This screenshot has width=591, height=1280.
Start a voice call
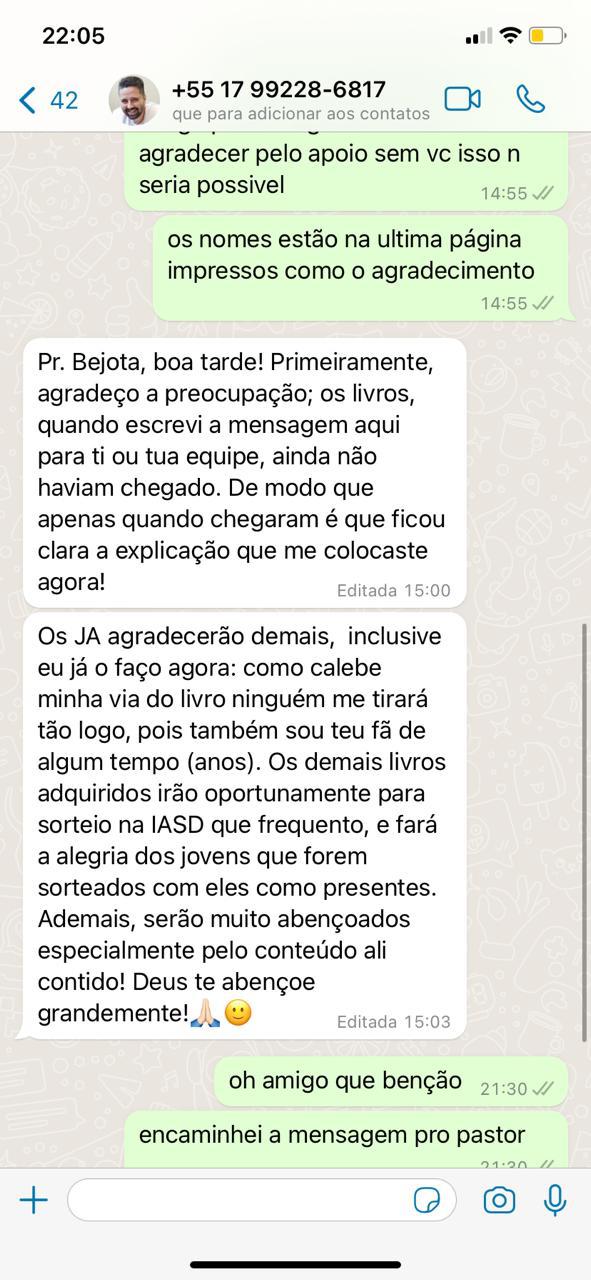pos(530,99)
